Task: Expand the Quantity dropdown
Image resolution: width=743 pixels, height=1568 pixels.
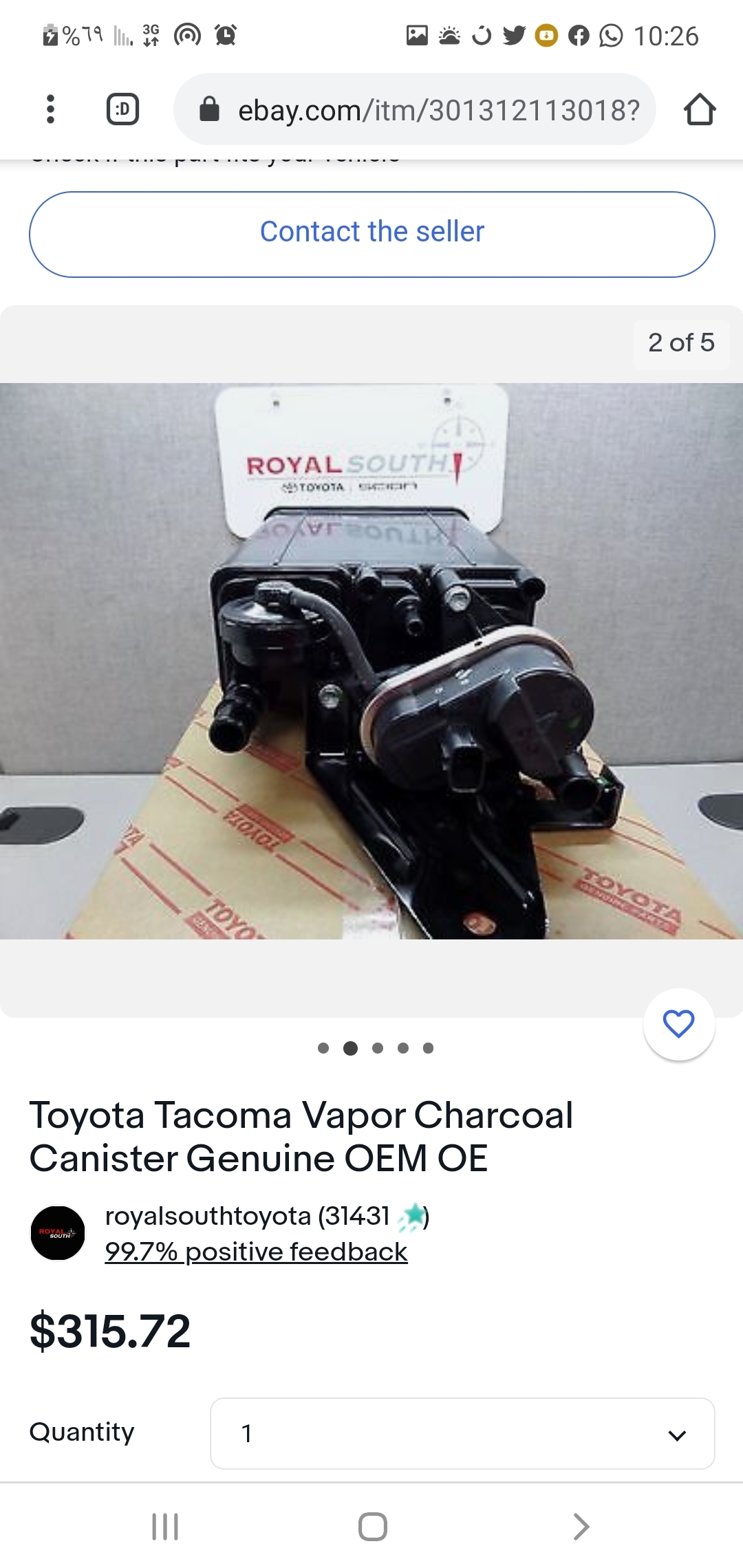Action: (462, 1434)
